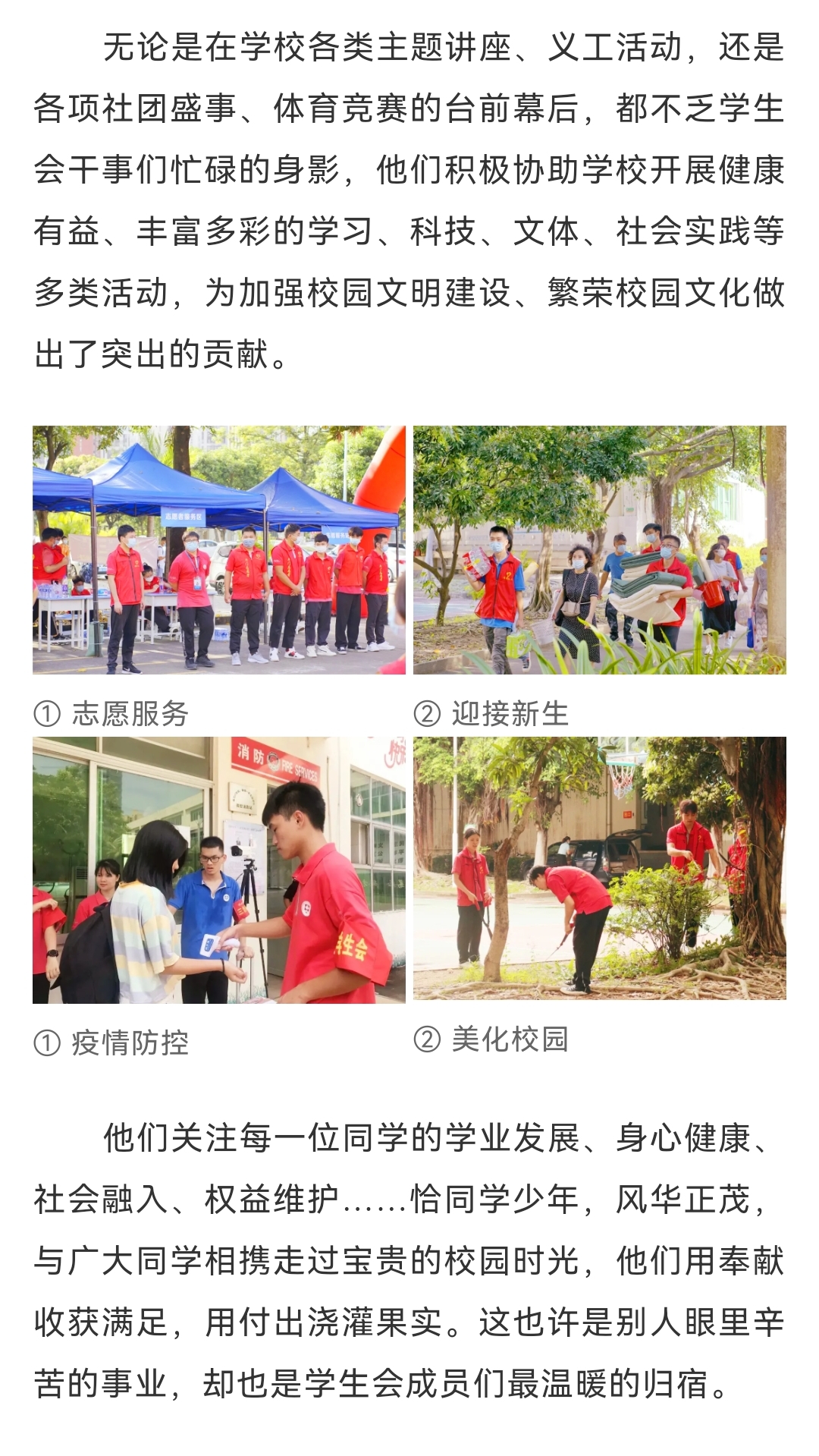Open the 志愿服务 photo with blue tents
Screen dimensions: 819x1456
point(218,550)
